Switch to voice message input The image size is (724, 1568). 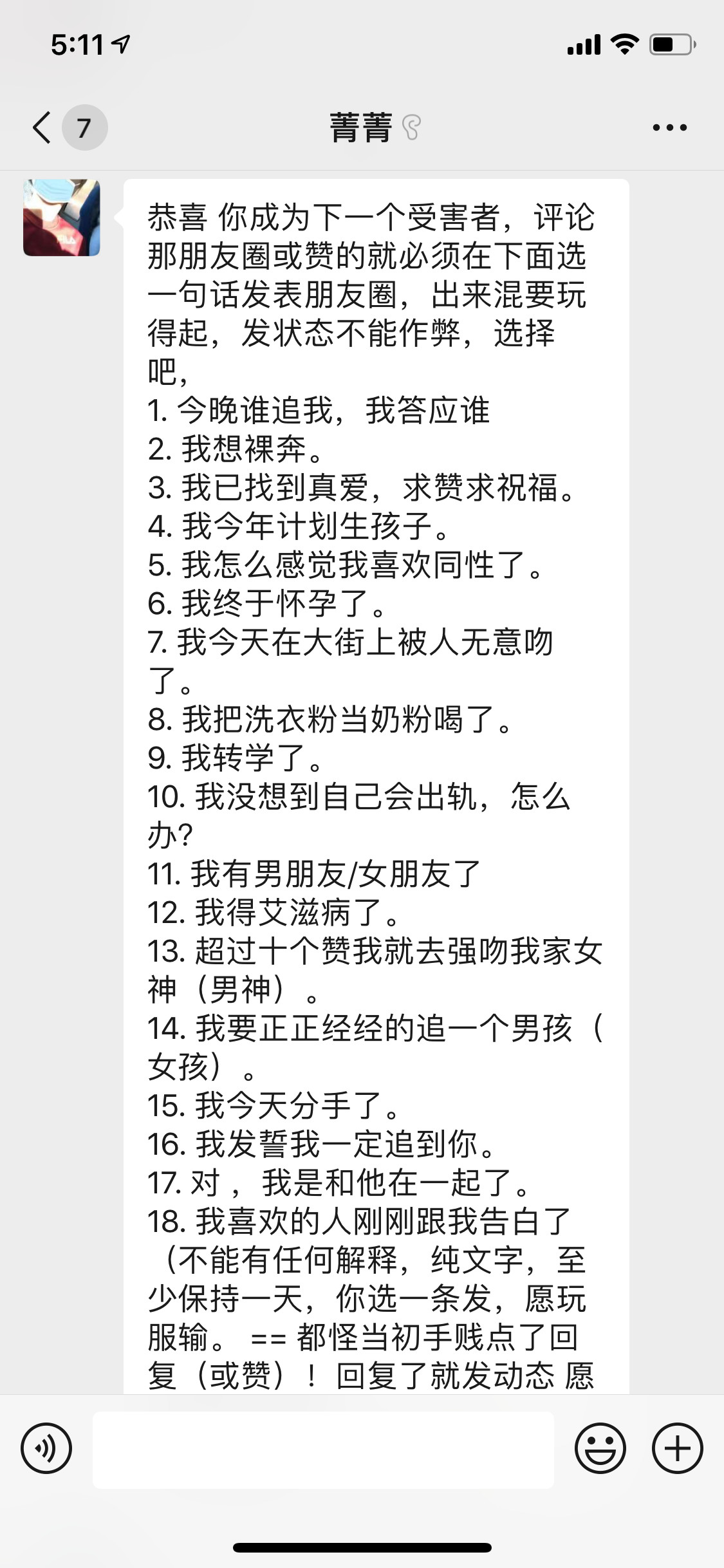[x=46, y=1449]
